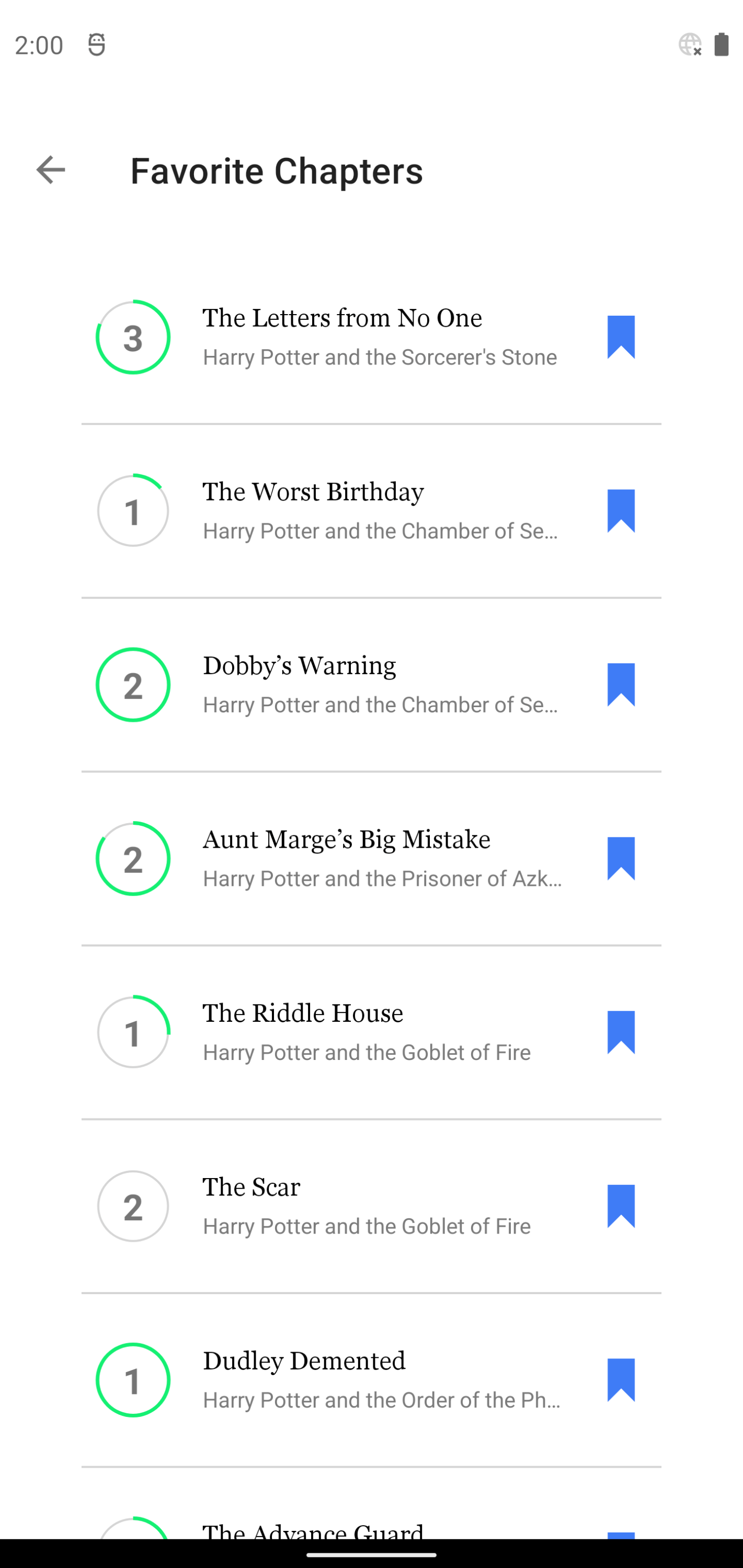Tap bookmark icon for Aunt Marge's Big Mistake
This screenshot has width=743, height=1568.
[x=621, y=859]
